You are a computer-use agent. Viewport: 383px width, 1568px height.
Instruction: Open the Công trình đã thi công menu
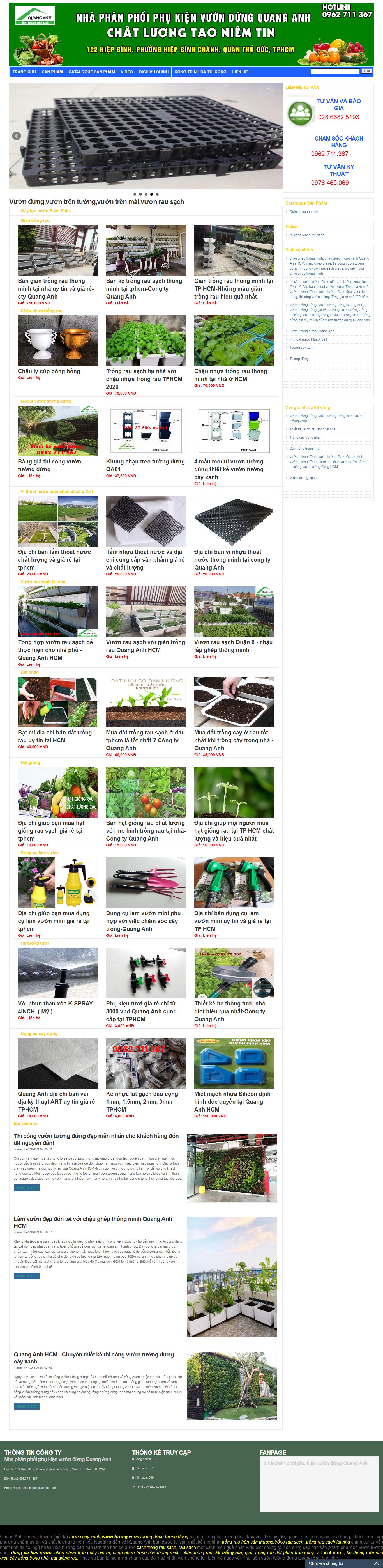(x=200, y=72)
